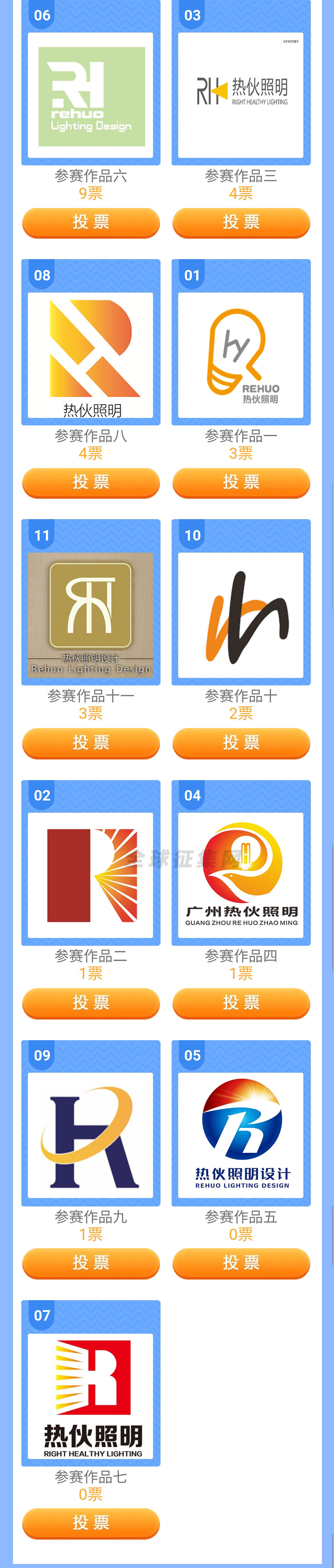Image resolution: width=334 pixels, height=1568 pixels.
Task: Vote for 参赛作品七
Action: pyautogui.click(x=91, y=1522)
